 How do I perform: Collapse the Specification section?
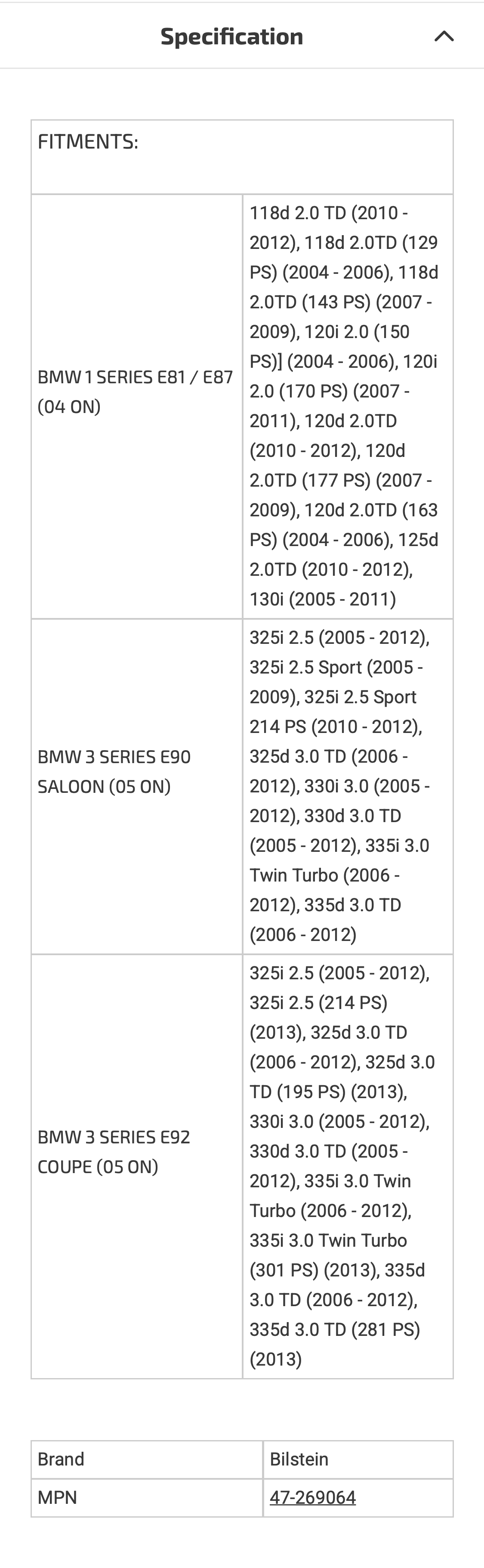coord(444,37)
